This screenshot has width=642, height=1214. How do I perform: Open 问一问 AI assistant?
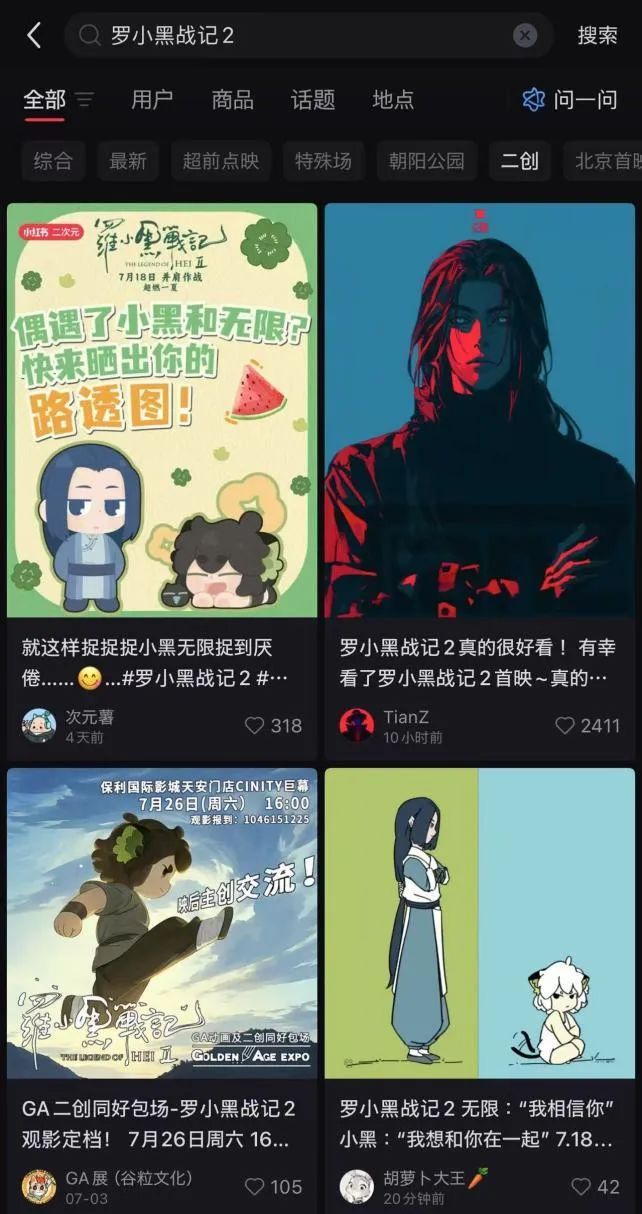(x=569, y=100)
